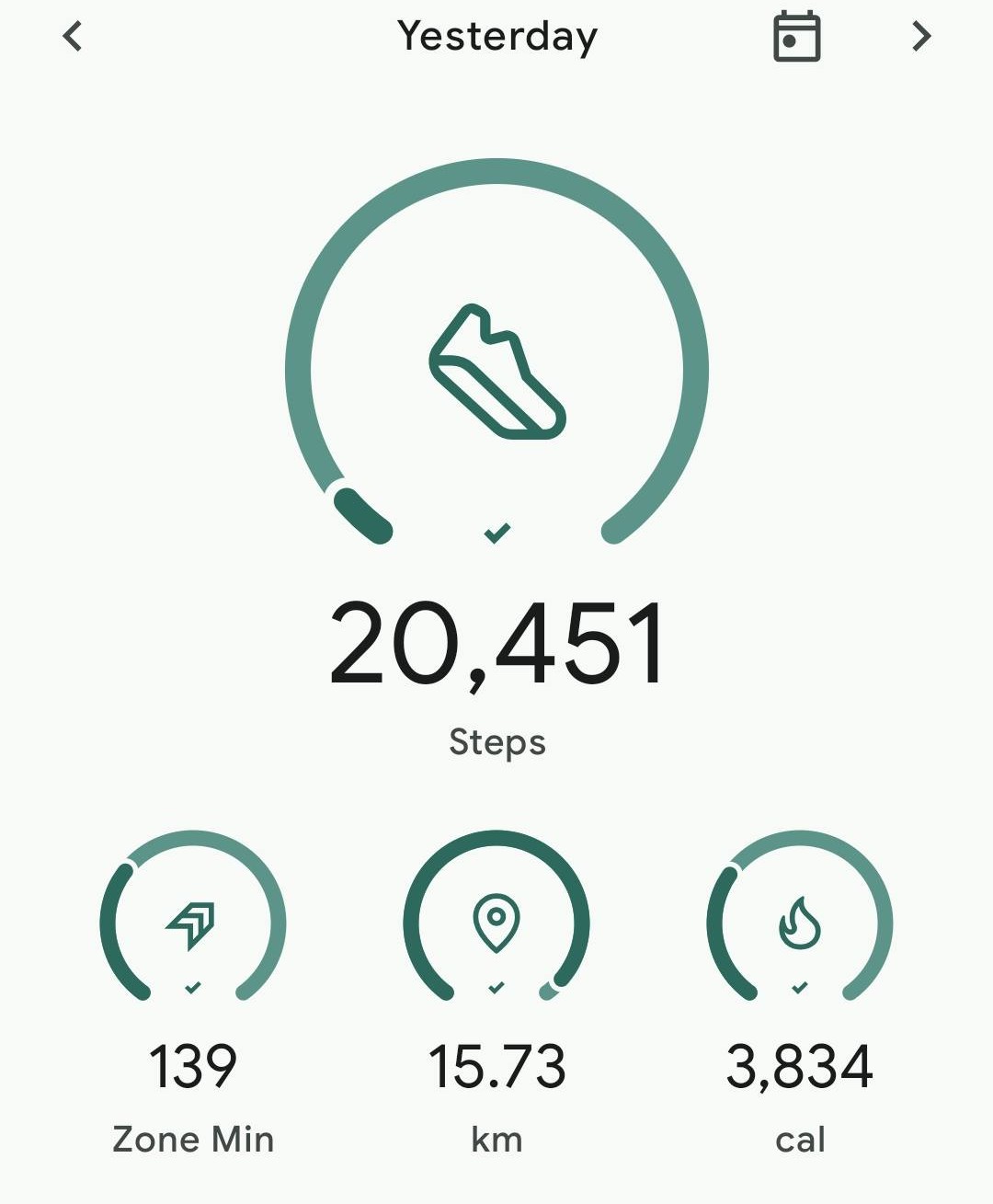Go to the previous day

(x=73, y=37)
